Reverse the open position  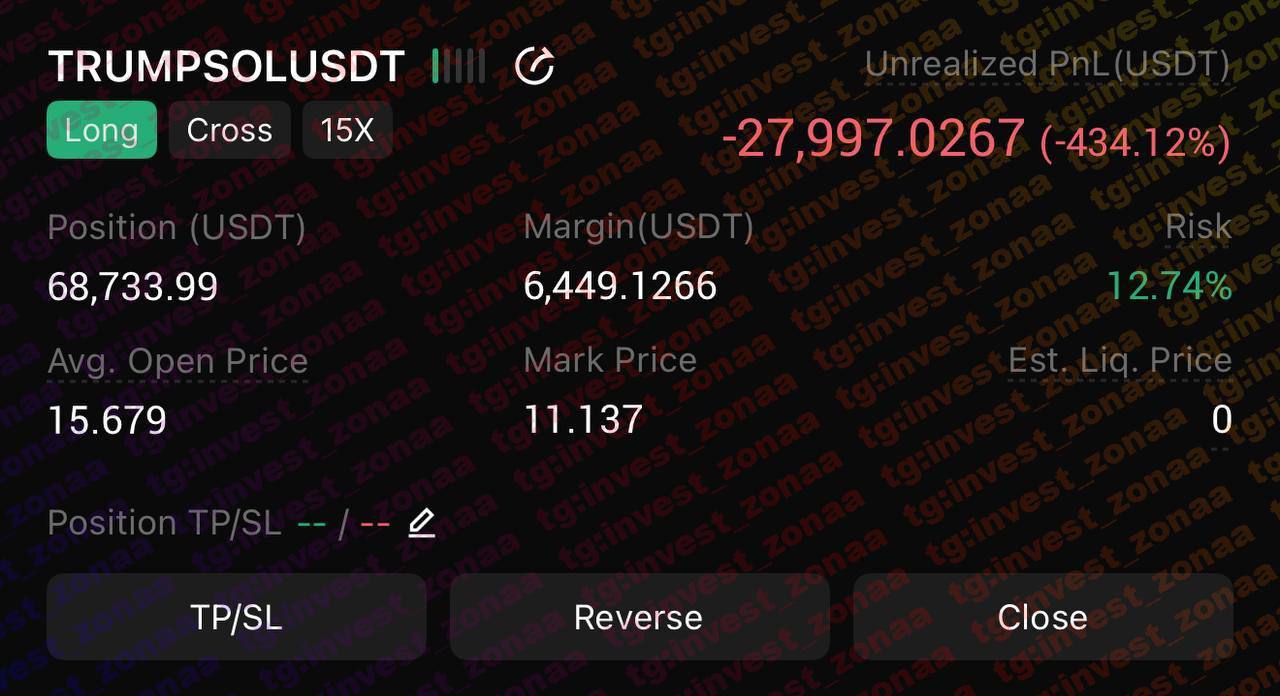pyautogui.click(x=638, y=617)
